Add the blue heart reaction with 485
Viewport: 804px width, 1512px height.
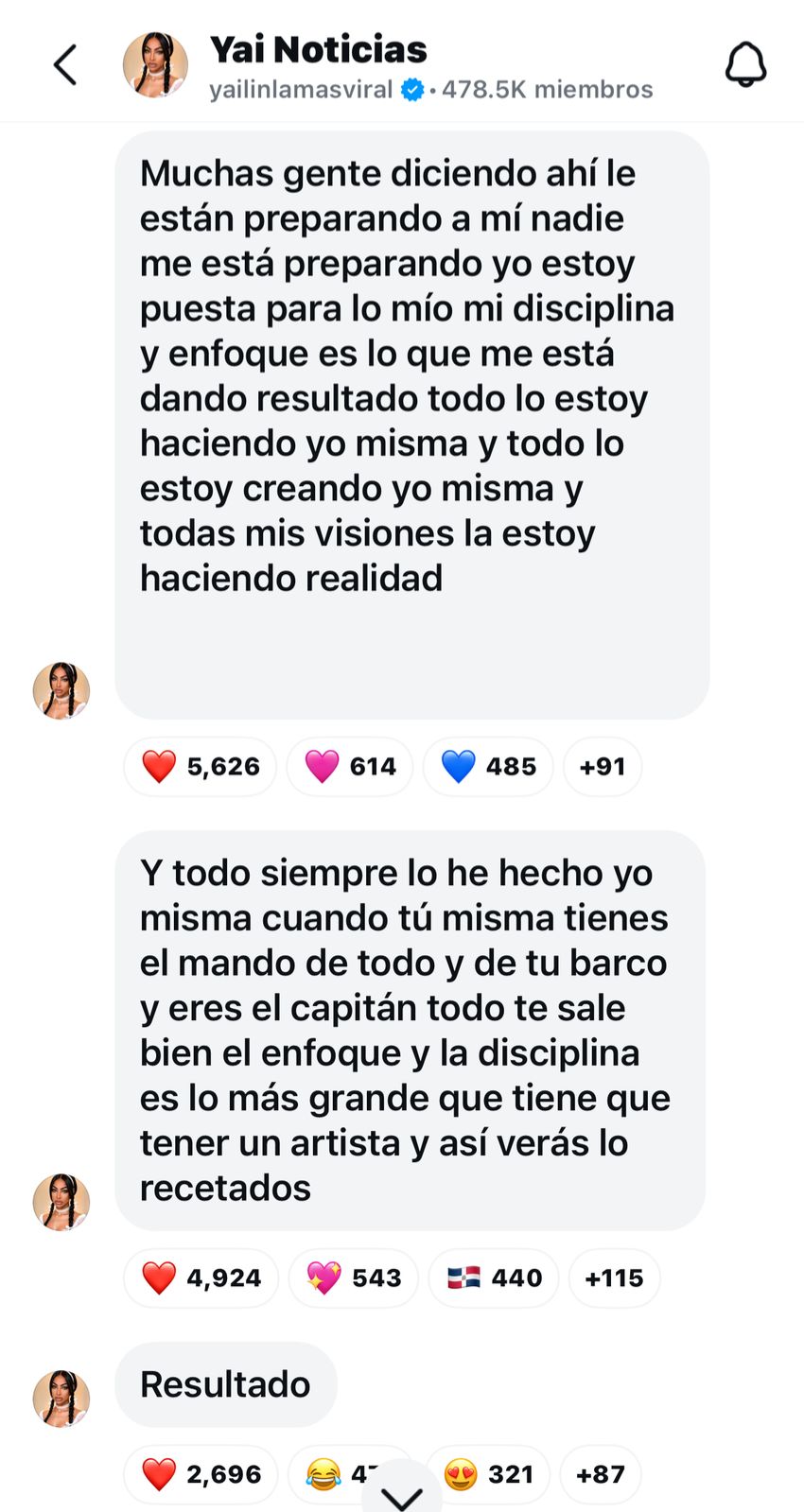(487, 766)
